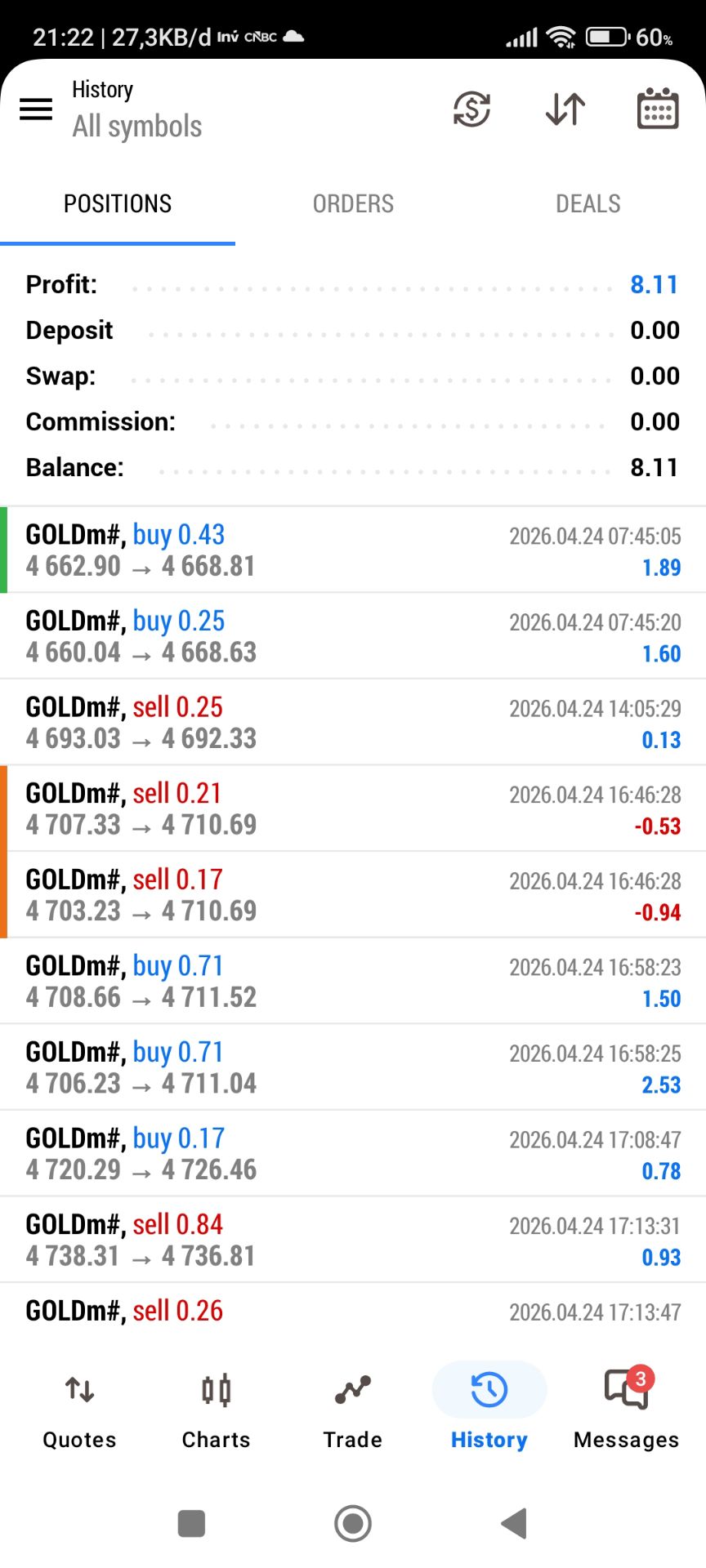This screenshot has width=706, height=1568.
Task: Open the GOLDm# sell 0.84 position
Action: [x=353, y=1240]
